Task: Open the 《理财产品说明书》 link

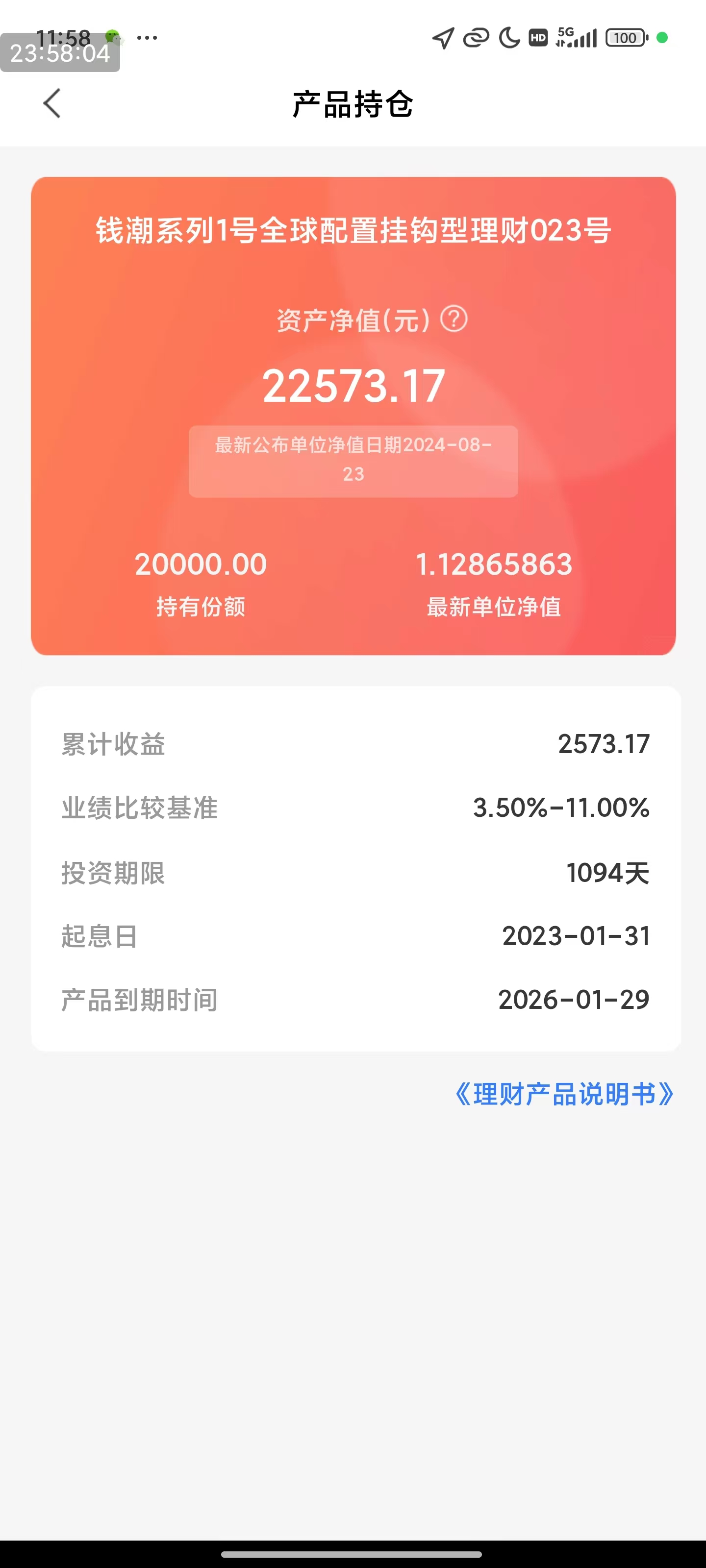Action: click(x=564, y=1094)
